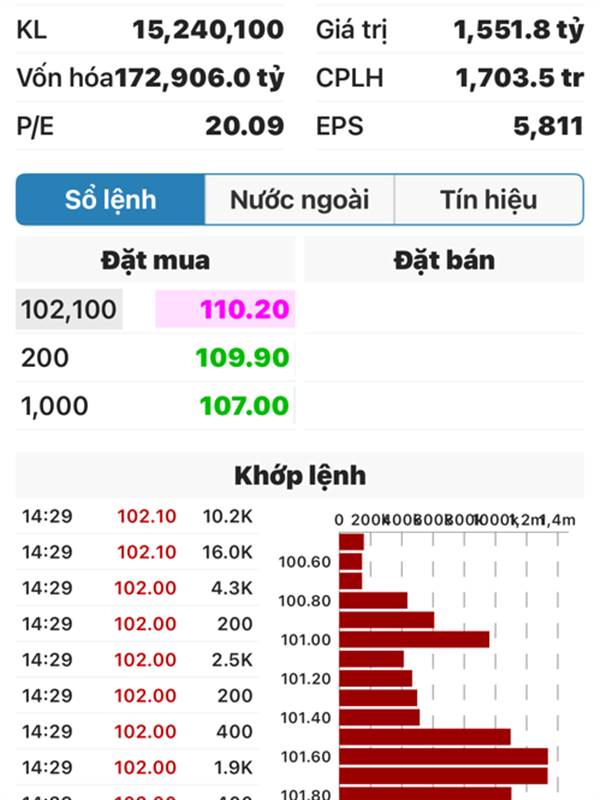Screen dimensions: 600x800
Task: Switch to the Sổ lệnh tab
Action: (x=111, y=200)
